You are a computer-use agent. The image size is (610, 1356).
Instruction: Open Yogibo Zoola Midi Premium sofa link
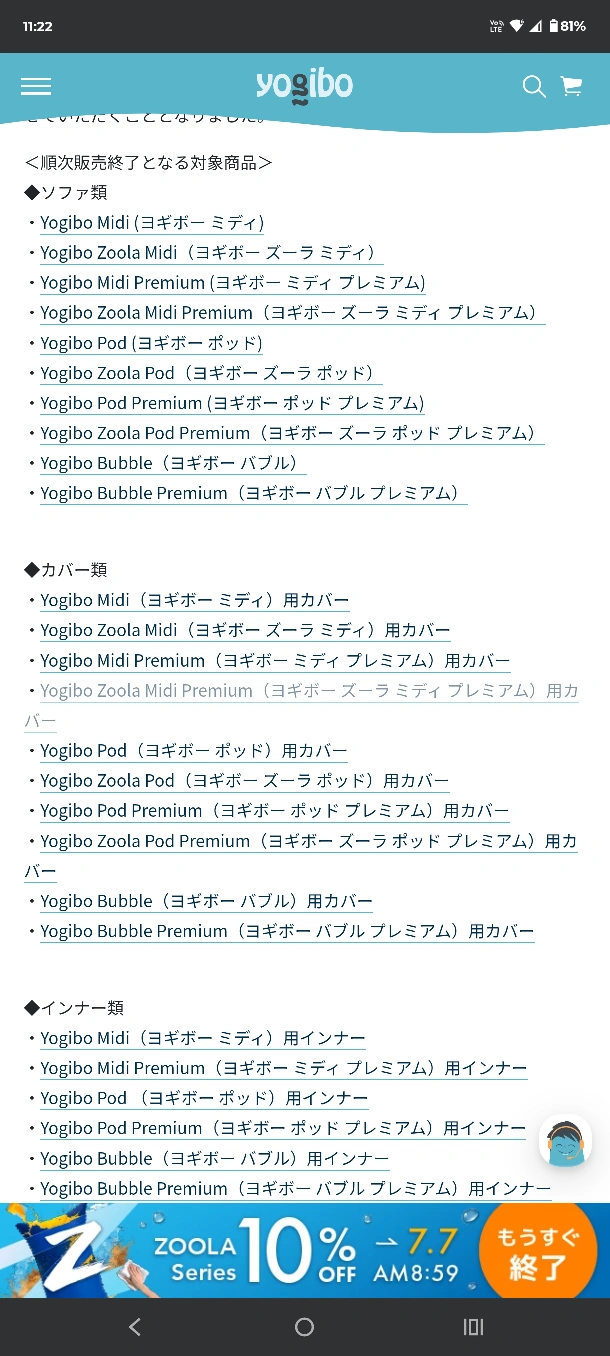(x=293, y=312)
